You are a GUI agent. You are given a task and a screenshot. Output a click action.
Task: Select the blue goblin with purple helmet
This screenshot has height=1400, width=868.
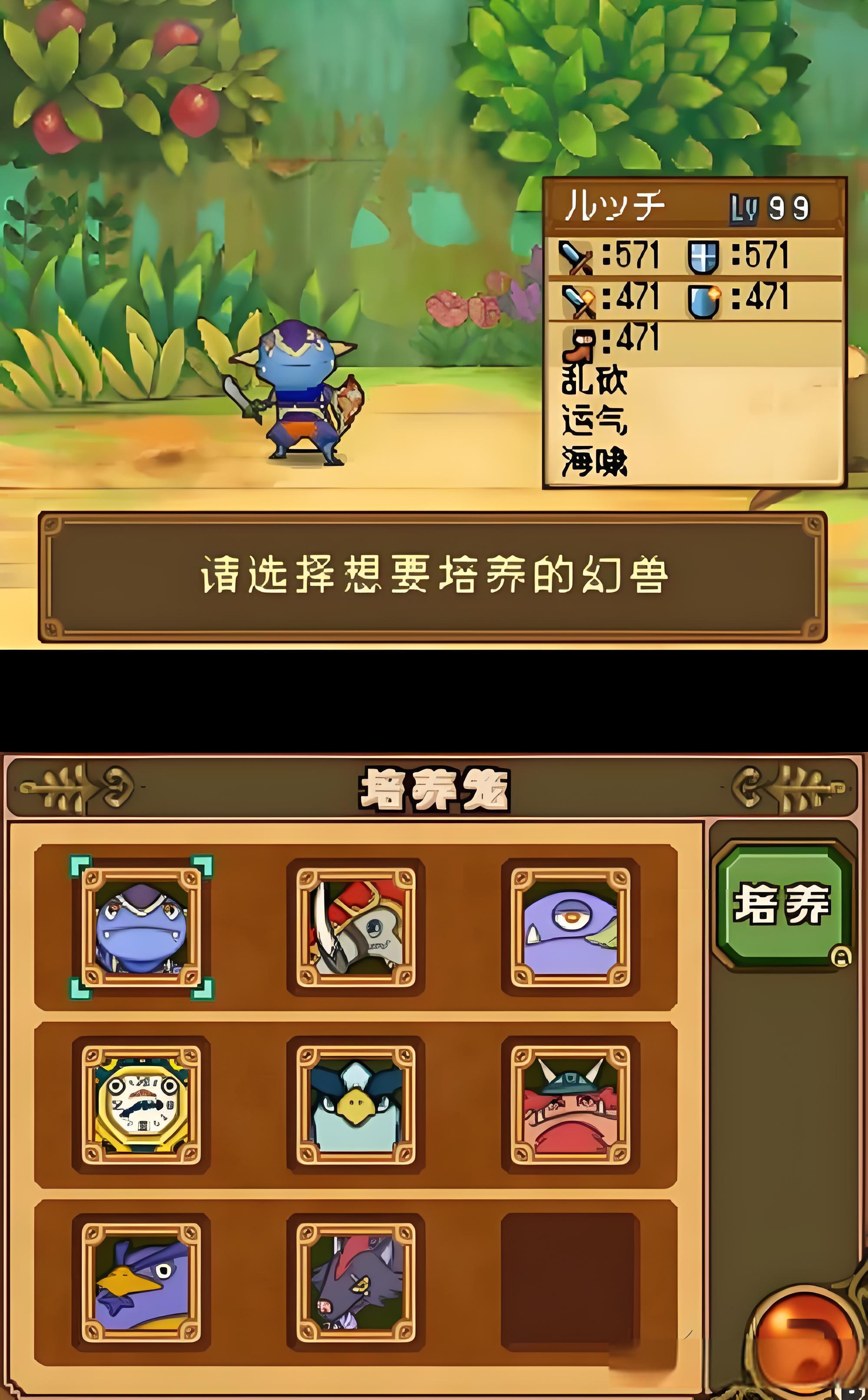pyautogui.click(x=141, y=928)
